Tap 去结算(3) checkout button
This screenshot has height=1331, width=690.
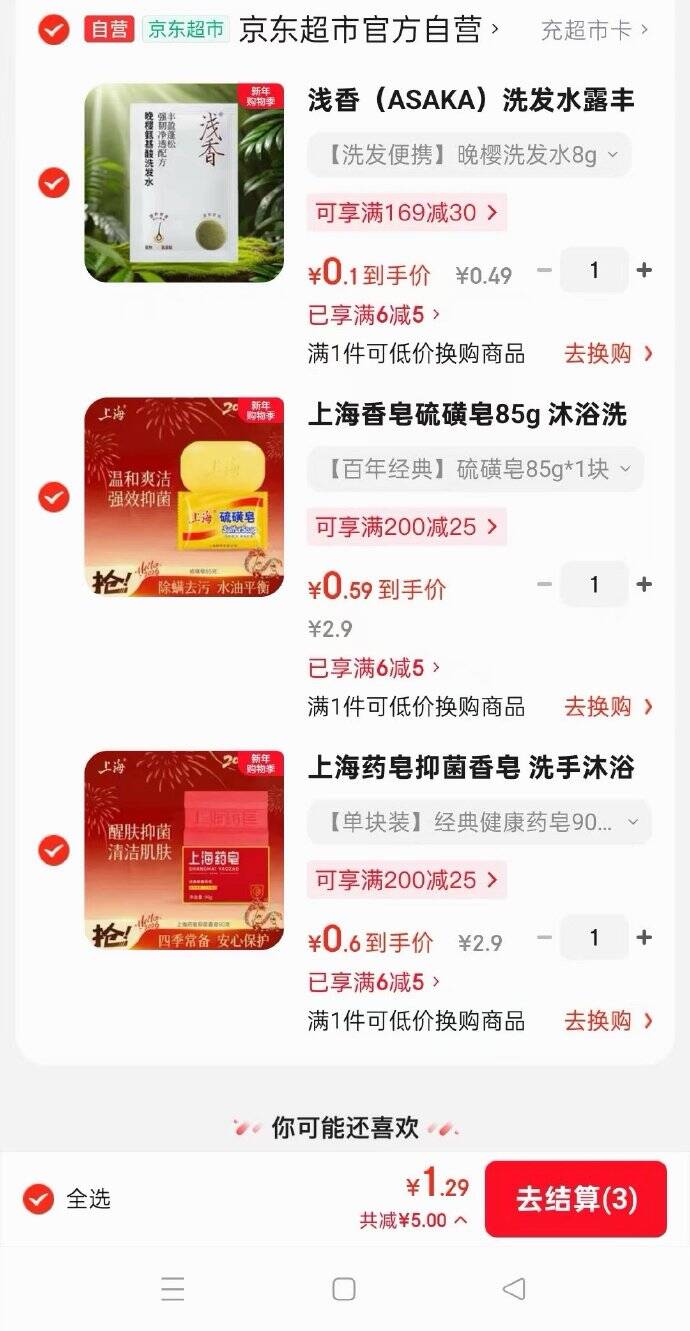575,1198
